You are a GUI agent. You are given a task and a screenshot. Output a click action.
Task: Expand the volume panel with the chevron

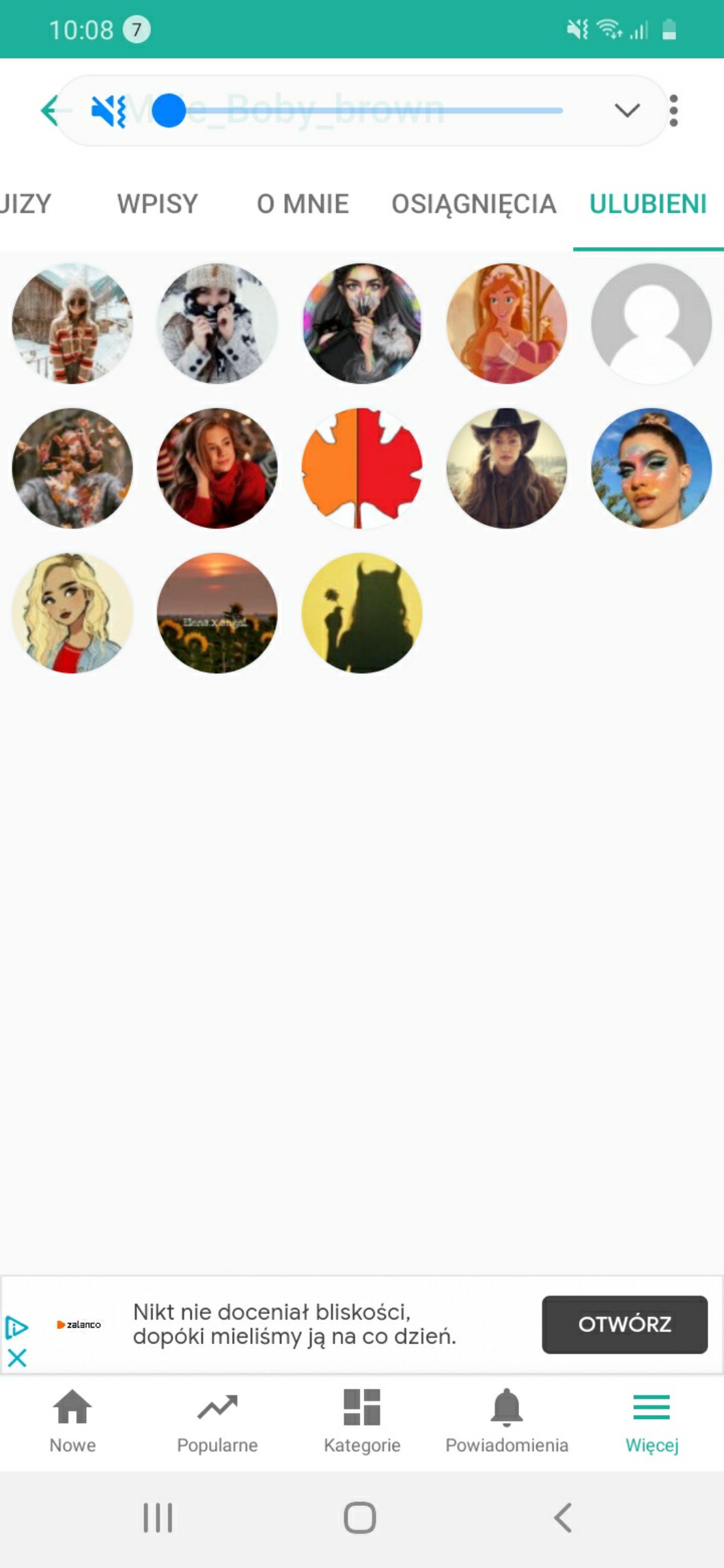point(626,110)
